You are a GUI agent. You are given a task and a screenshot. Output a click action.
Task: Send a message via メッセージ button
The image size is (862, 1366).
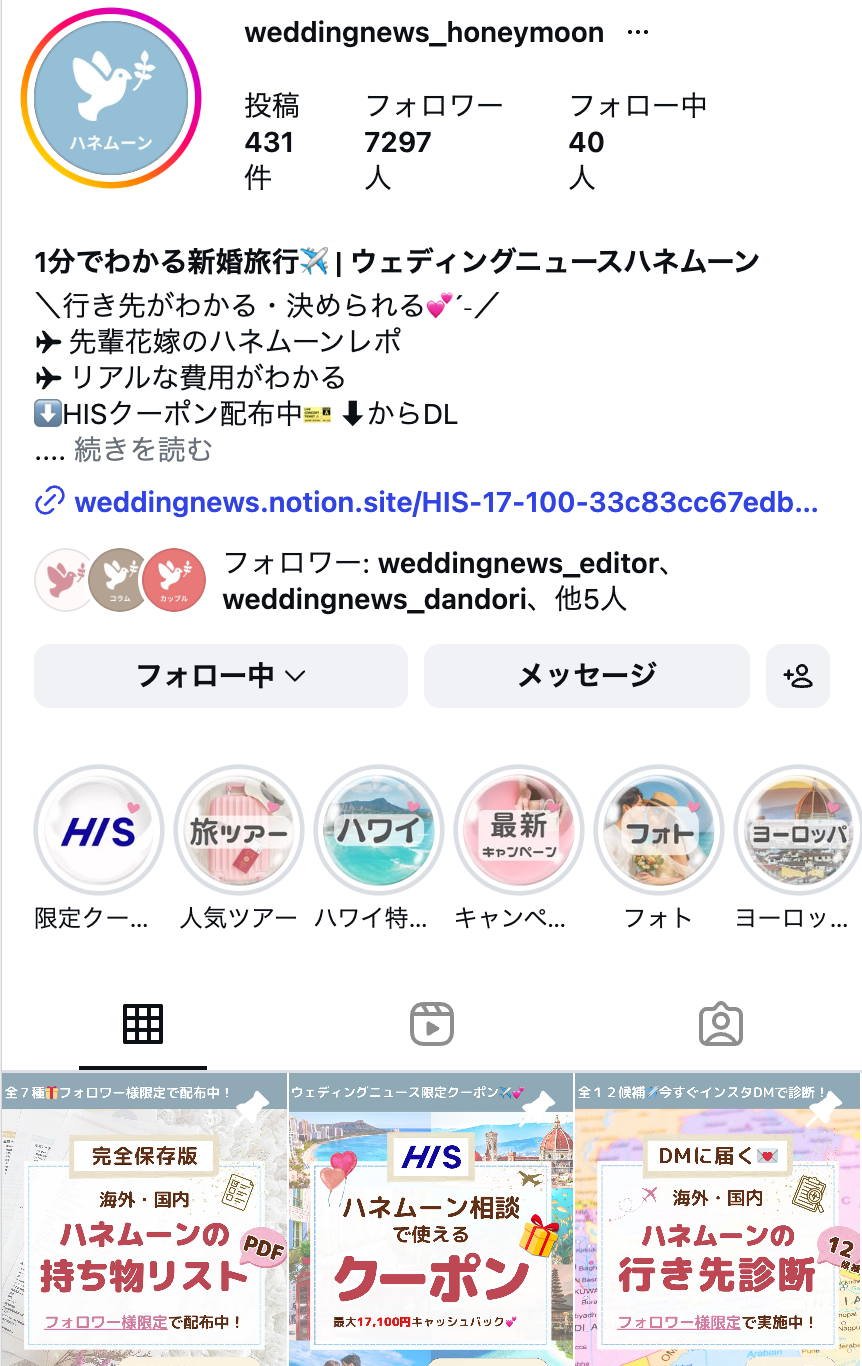pos(586,676)
